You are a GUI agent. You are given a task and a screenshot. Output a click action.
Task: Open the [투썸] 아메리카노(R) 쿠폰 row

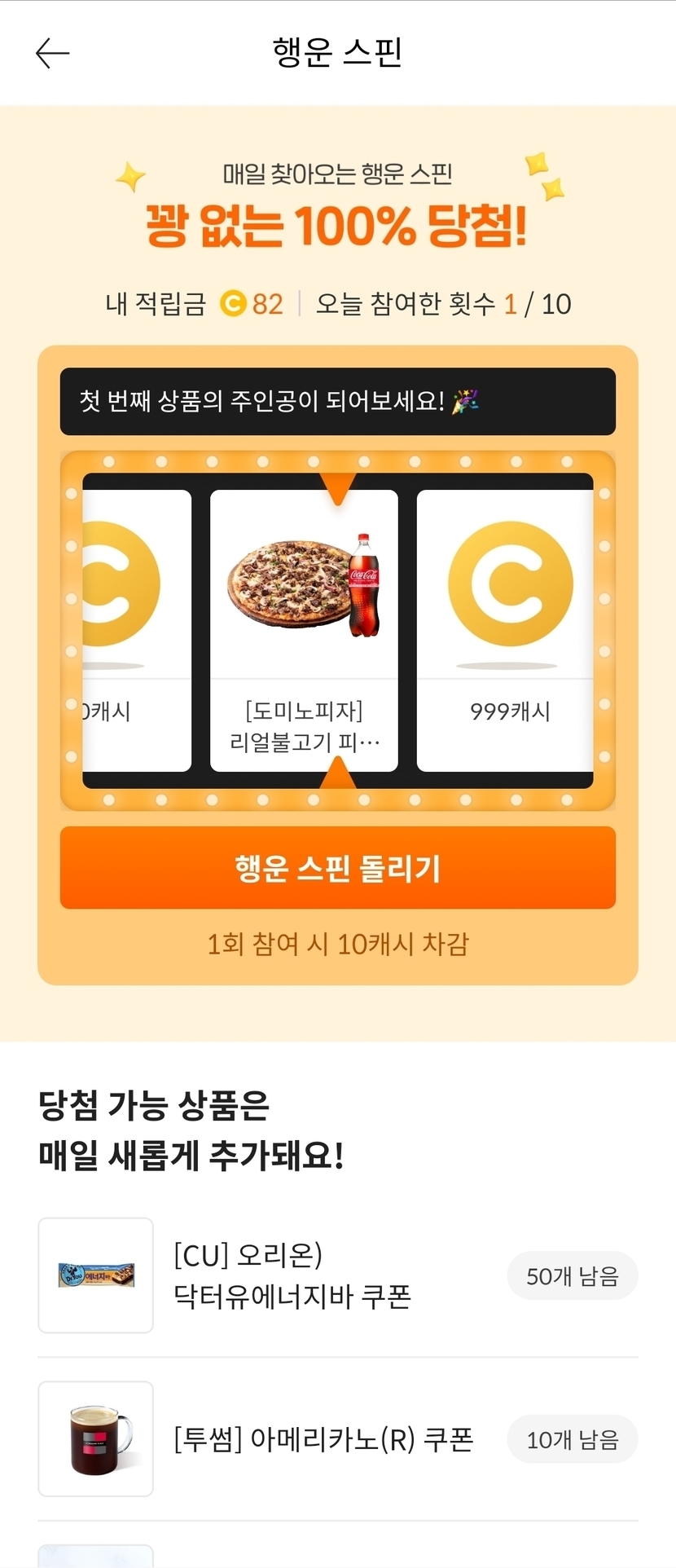click(x=338, y=1439)
